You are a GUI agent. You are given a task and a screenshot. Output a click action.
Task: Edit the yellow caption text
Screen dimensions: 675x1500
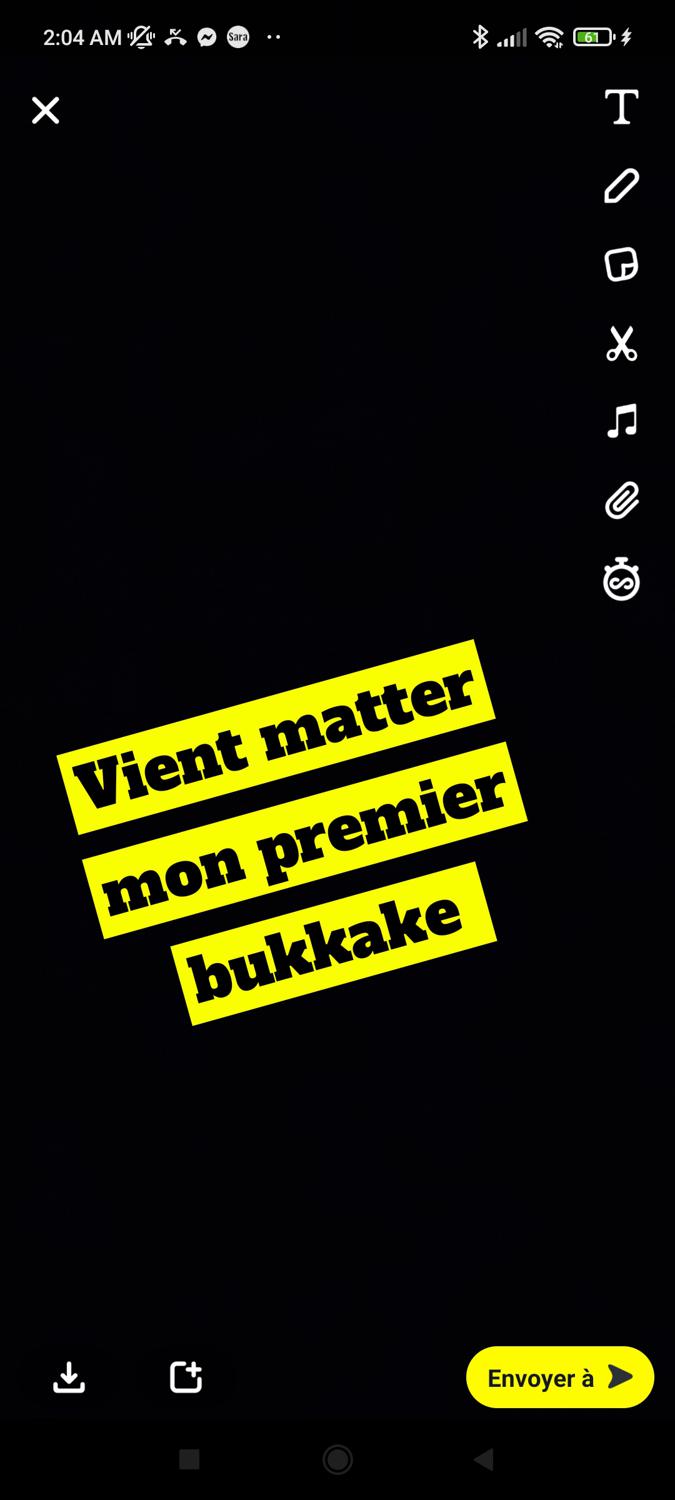[290, 830]
